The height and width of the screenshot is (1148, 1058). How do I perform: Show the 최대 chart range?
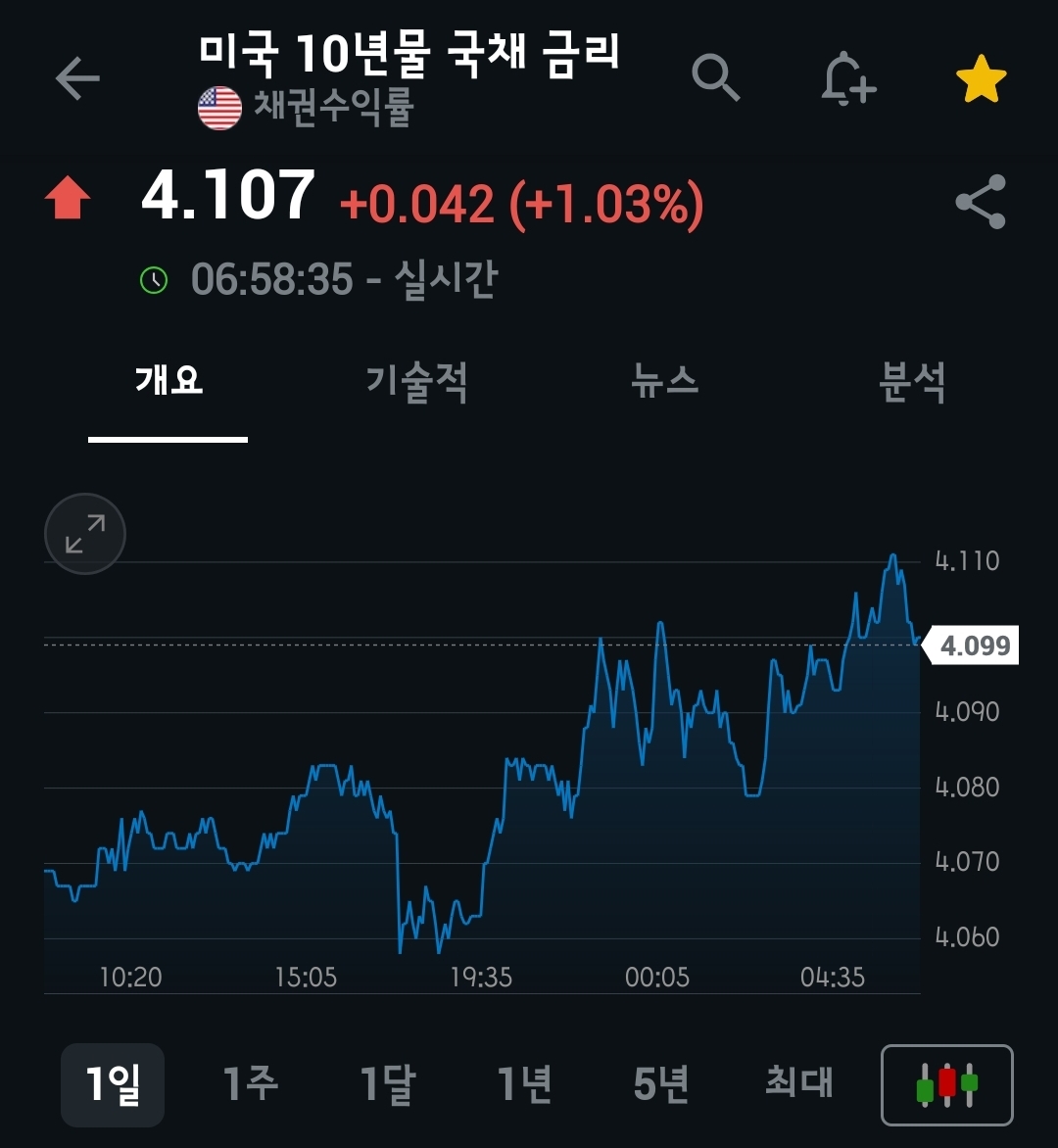(799, 1084)
